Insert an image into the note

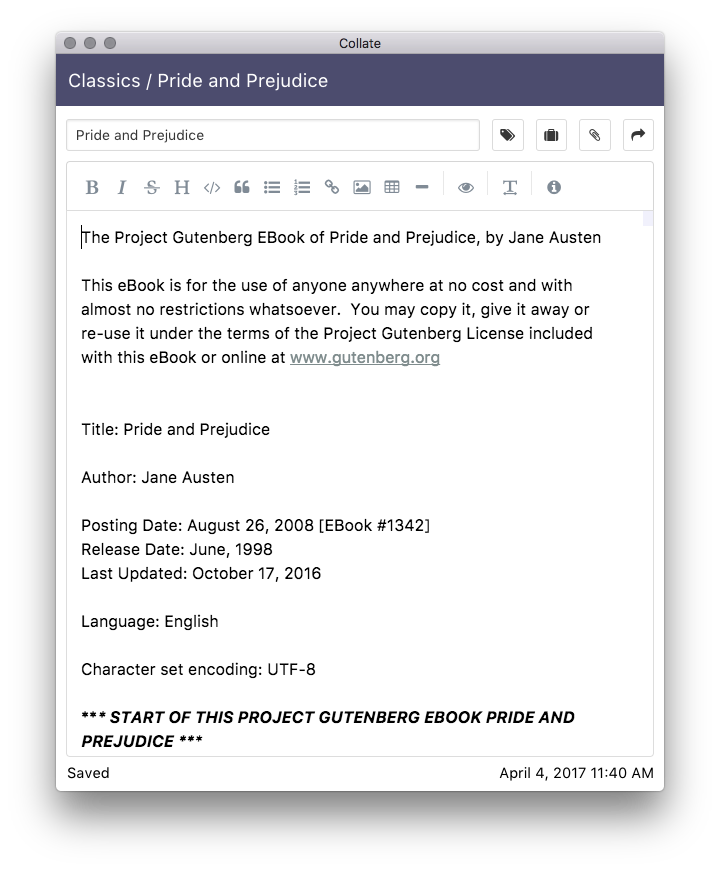pos(361,186)
